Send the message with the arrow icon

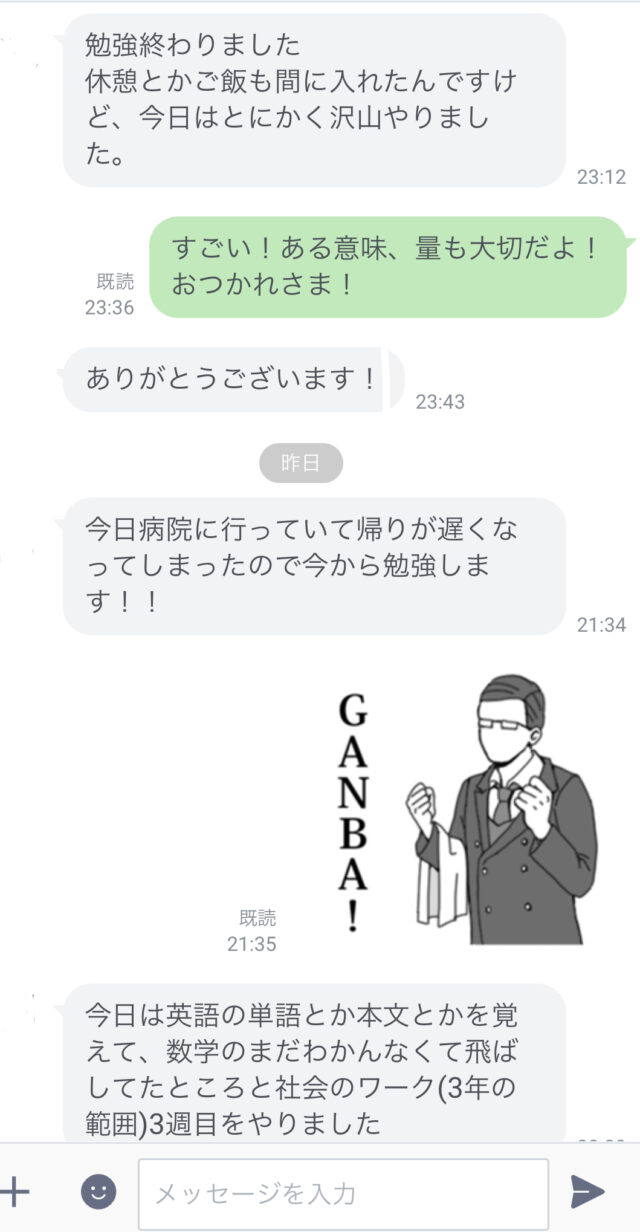click(x=587, y=1191)
